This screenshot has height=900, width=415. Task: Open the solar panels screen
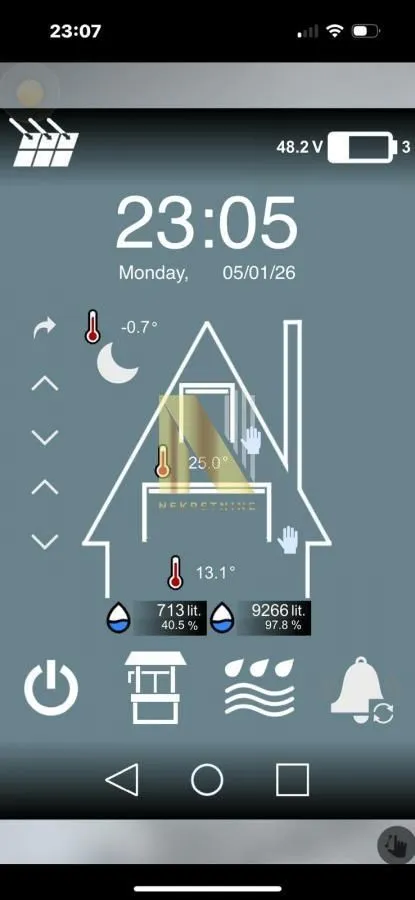(x=44, y=142)
